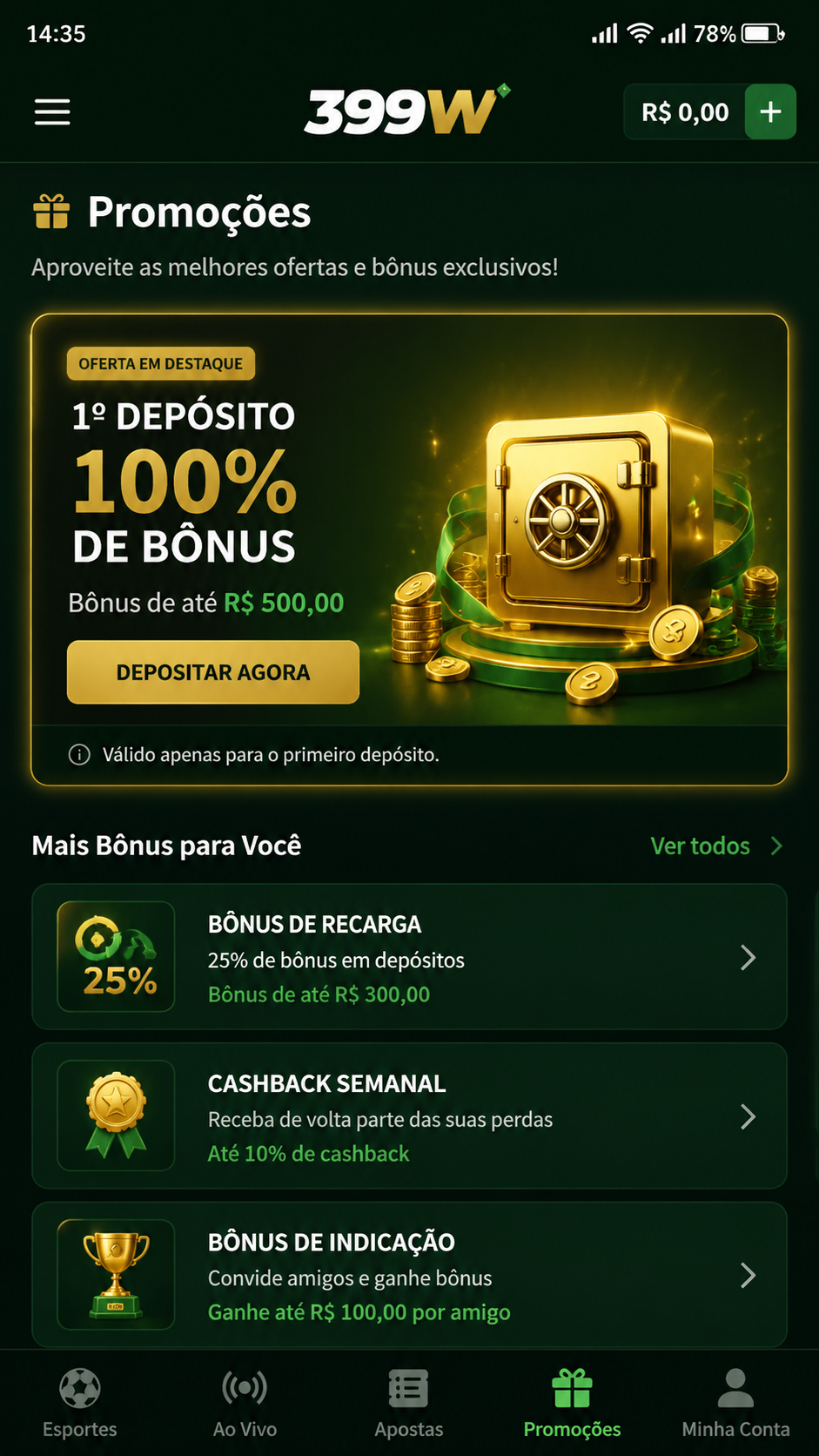The width and height of the screenshot is (819, 1456).
Task: Switch to the Esportes tab
Action: pos(80,1403)
